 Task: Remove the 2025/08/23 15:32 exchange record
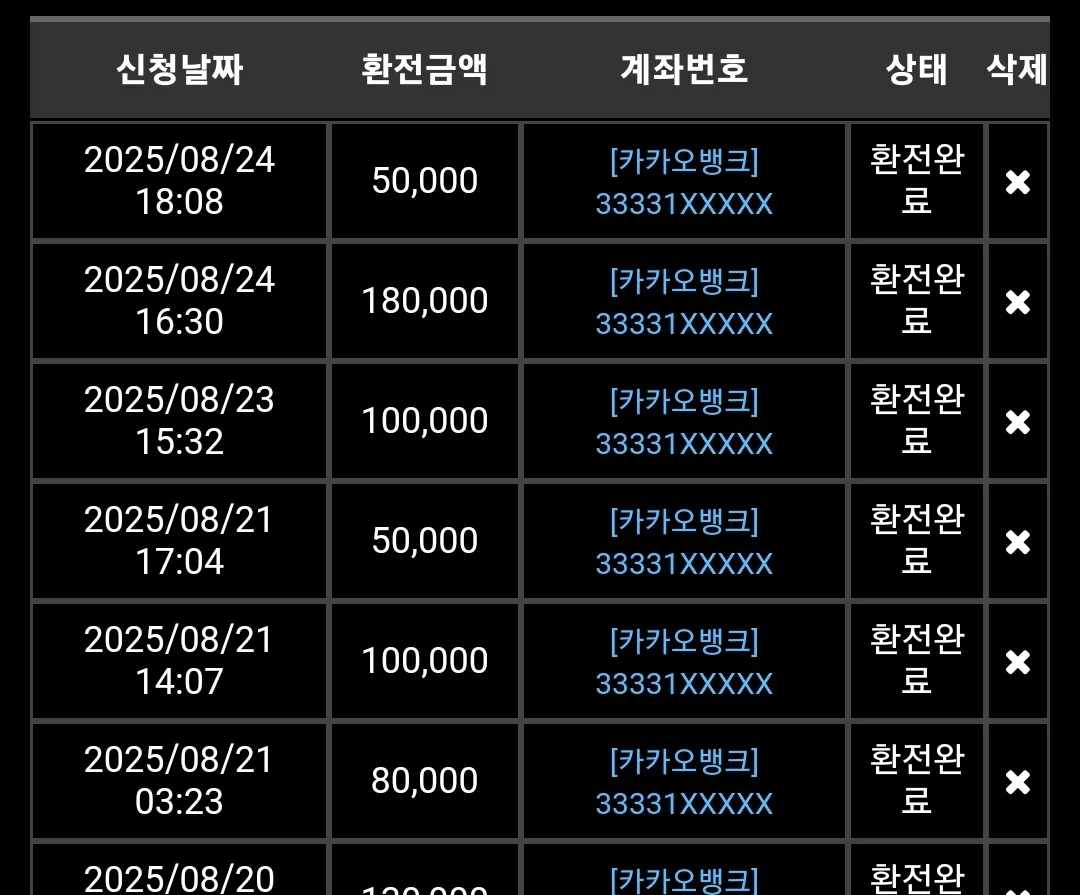tap(1017, 422)
